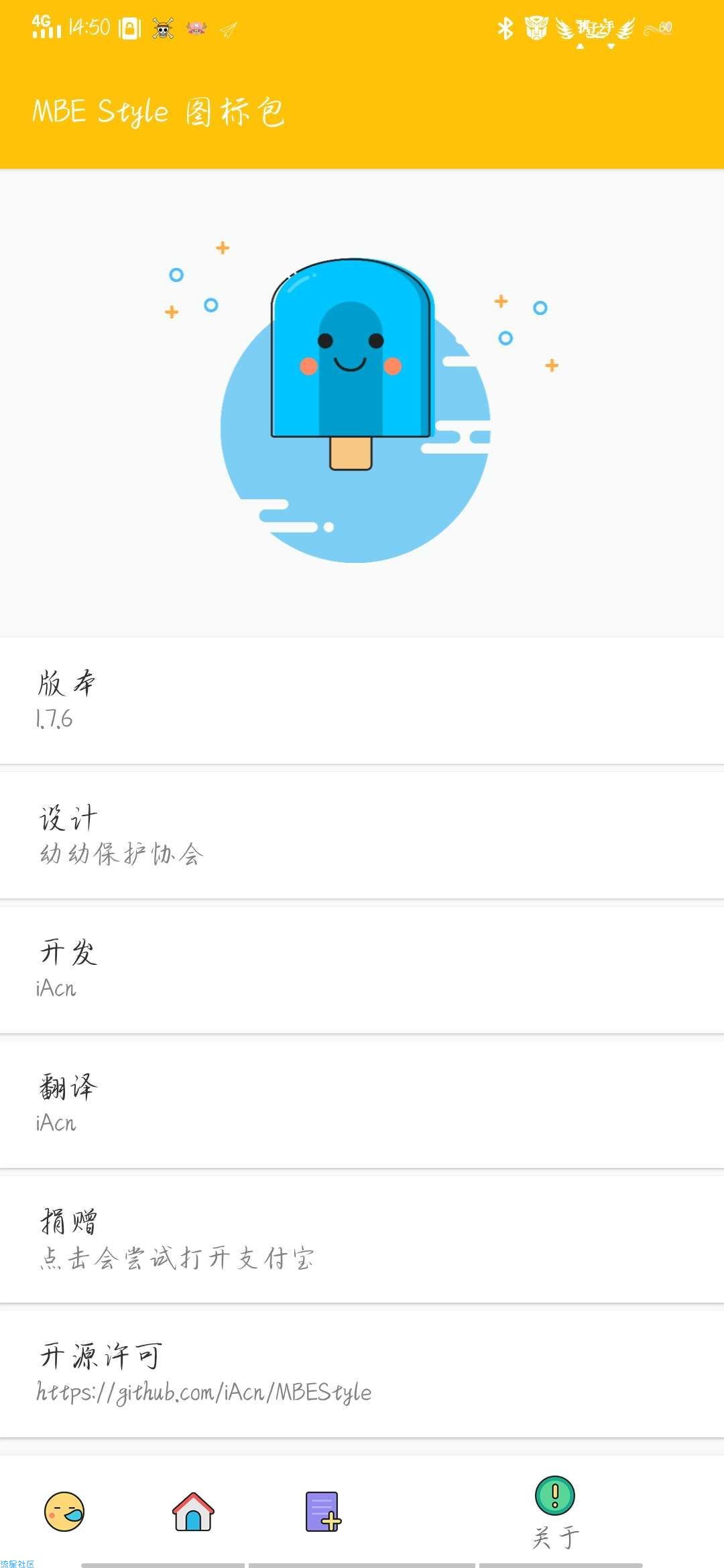
Task: Open the document-plus request tab
Action: point(322,1512)
